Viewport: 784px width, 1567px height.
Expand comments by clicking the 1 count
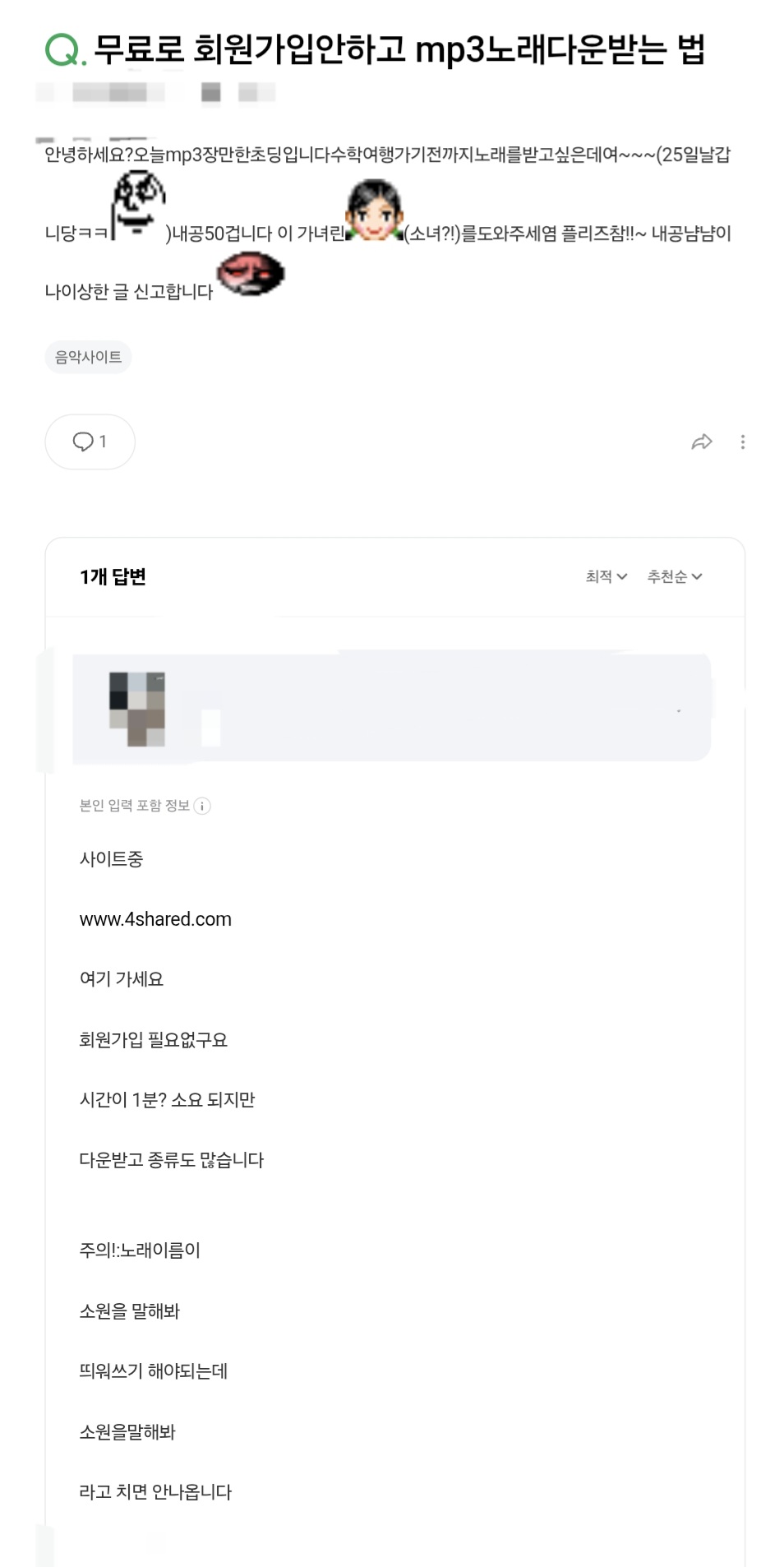(x=103, y=441)
